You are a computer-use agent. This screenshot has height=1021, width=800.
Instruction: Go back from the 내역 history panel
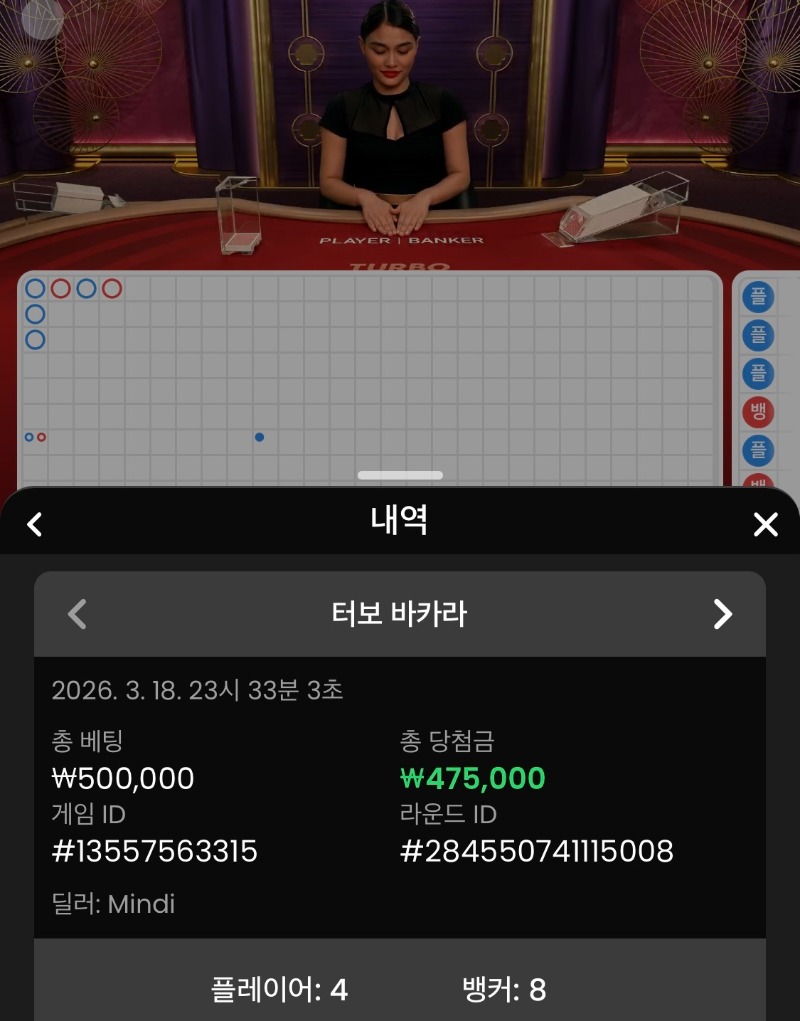(35, 524)
